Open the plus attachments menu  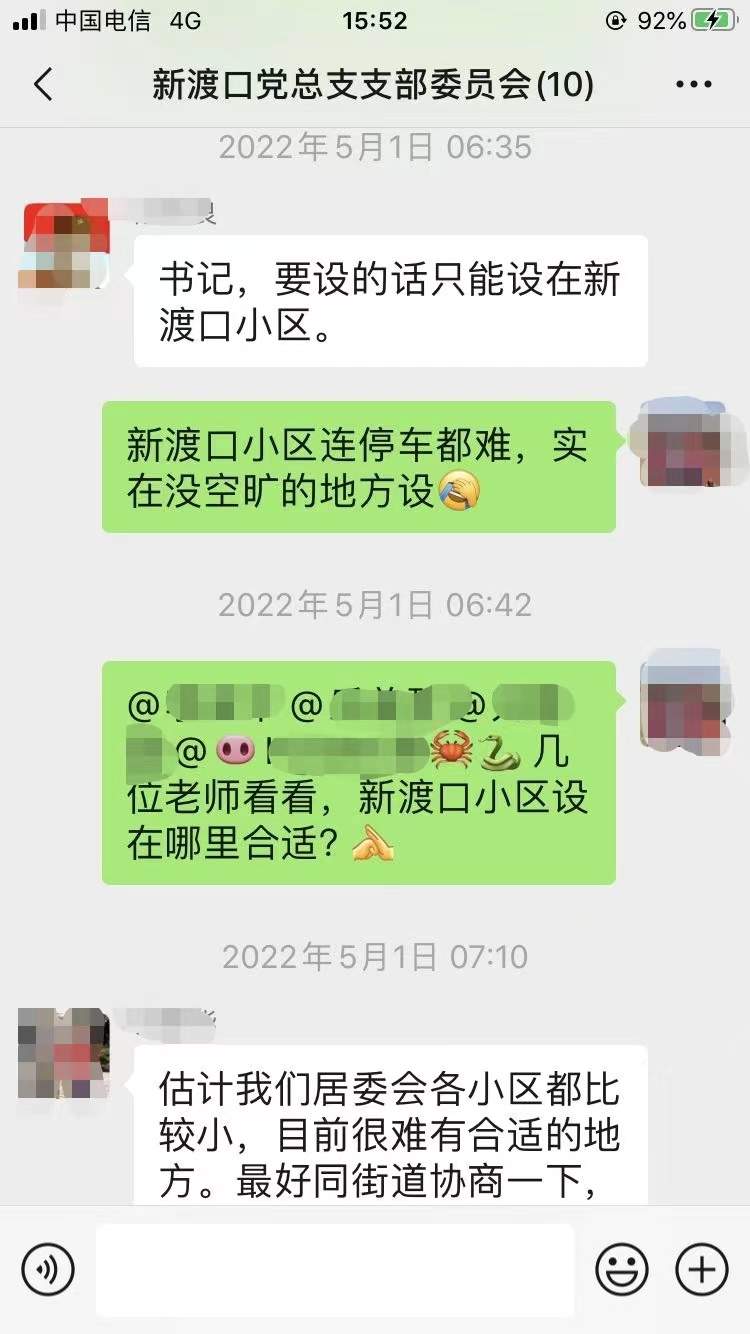702,1269
